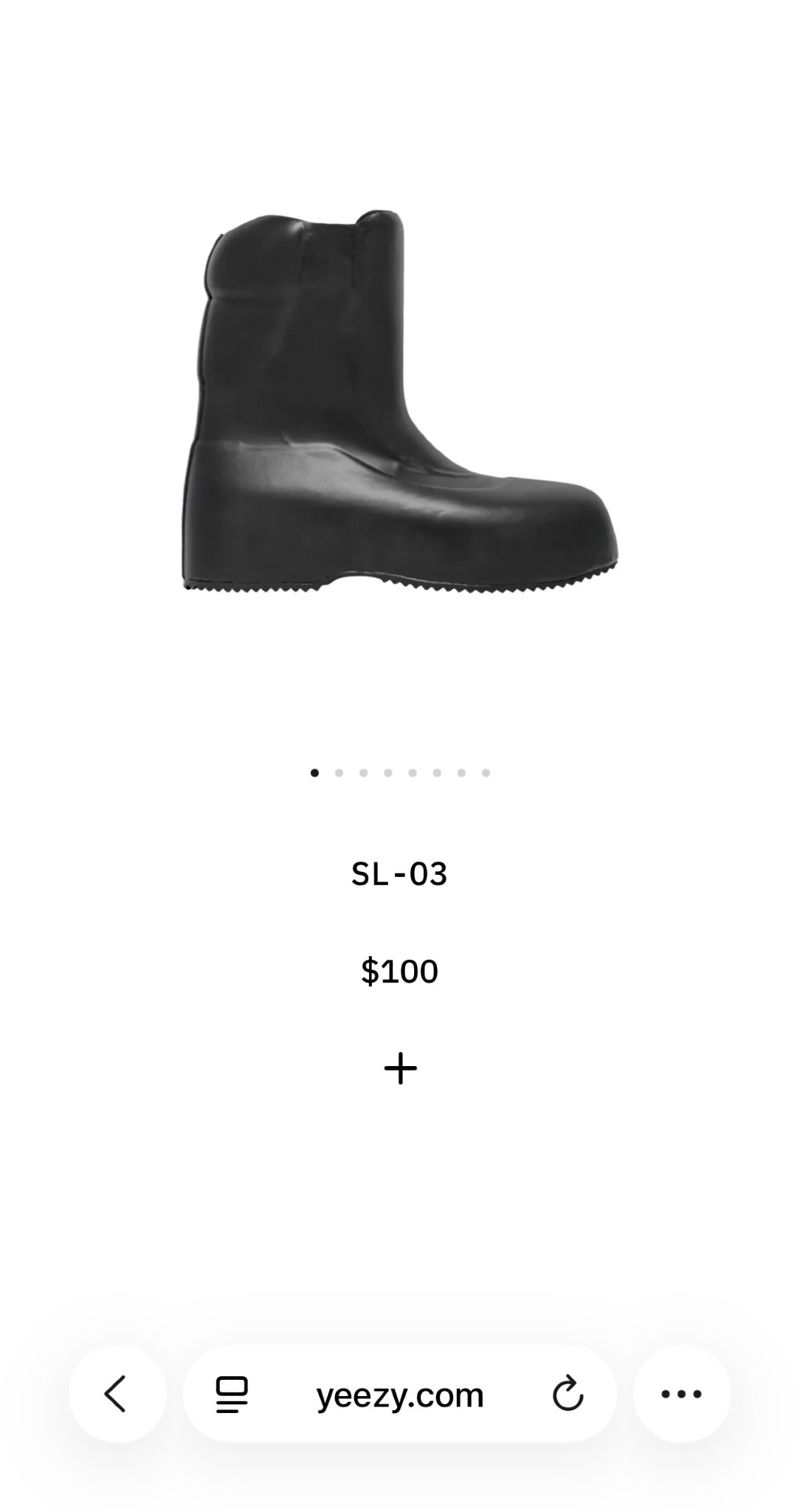Image resolution: width=800 pixels, height=1512 pixels.
Task: Go back to the previous page
Action: [x=117, y=1394]
